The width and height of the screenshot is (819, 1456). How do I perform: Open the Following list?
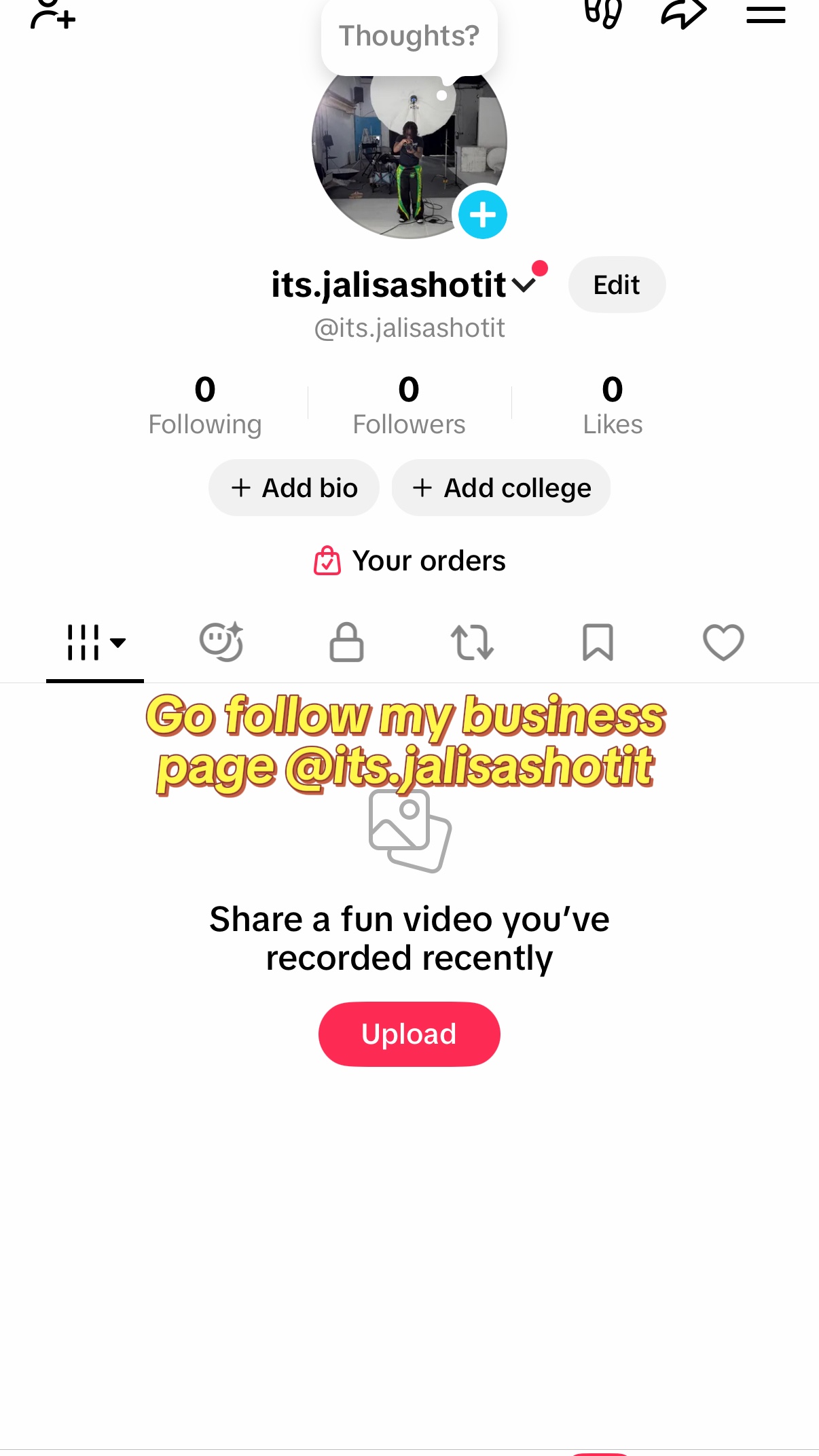pyautogui.click(x=205, y=405)
